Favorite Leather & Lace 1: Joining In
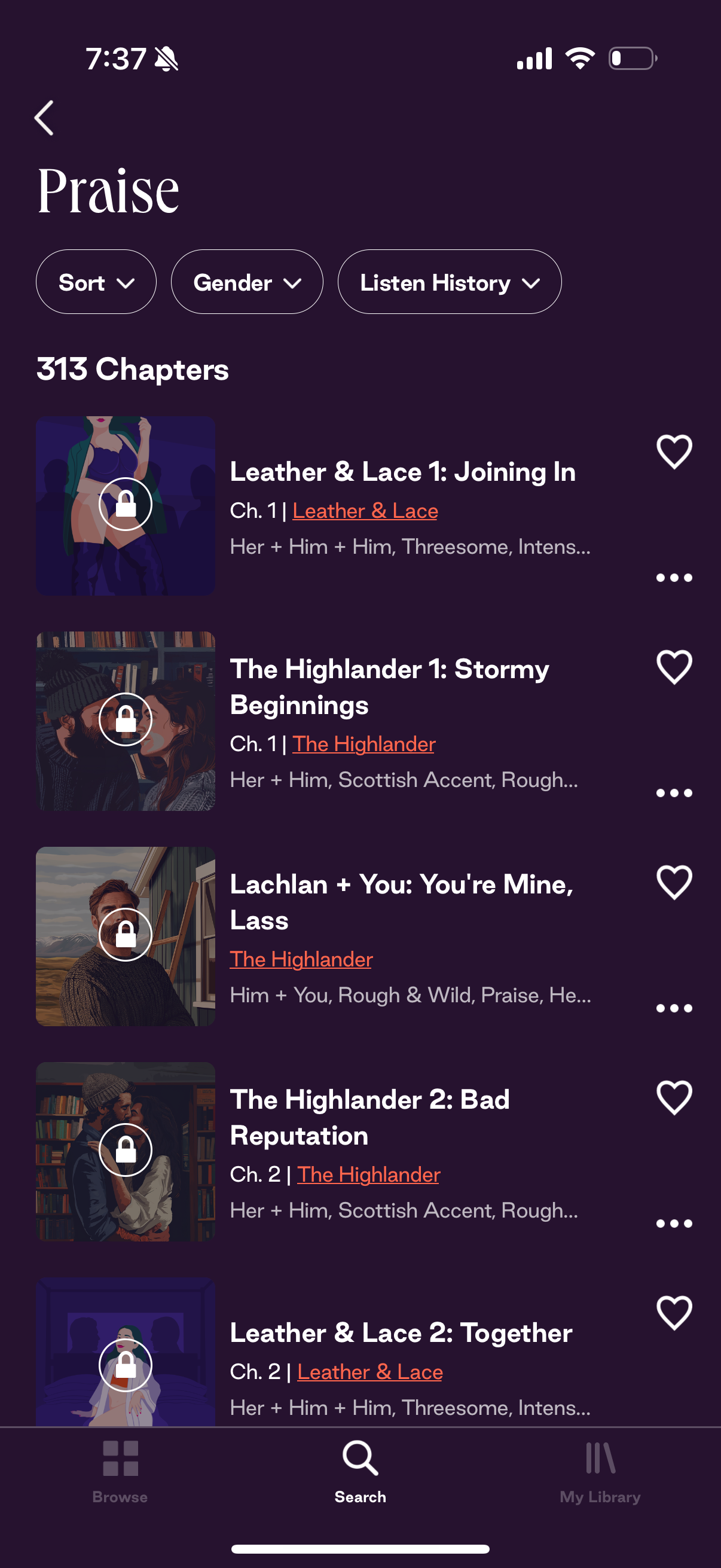 (x=674, y=452)
